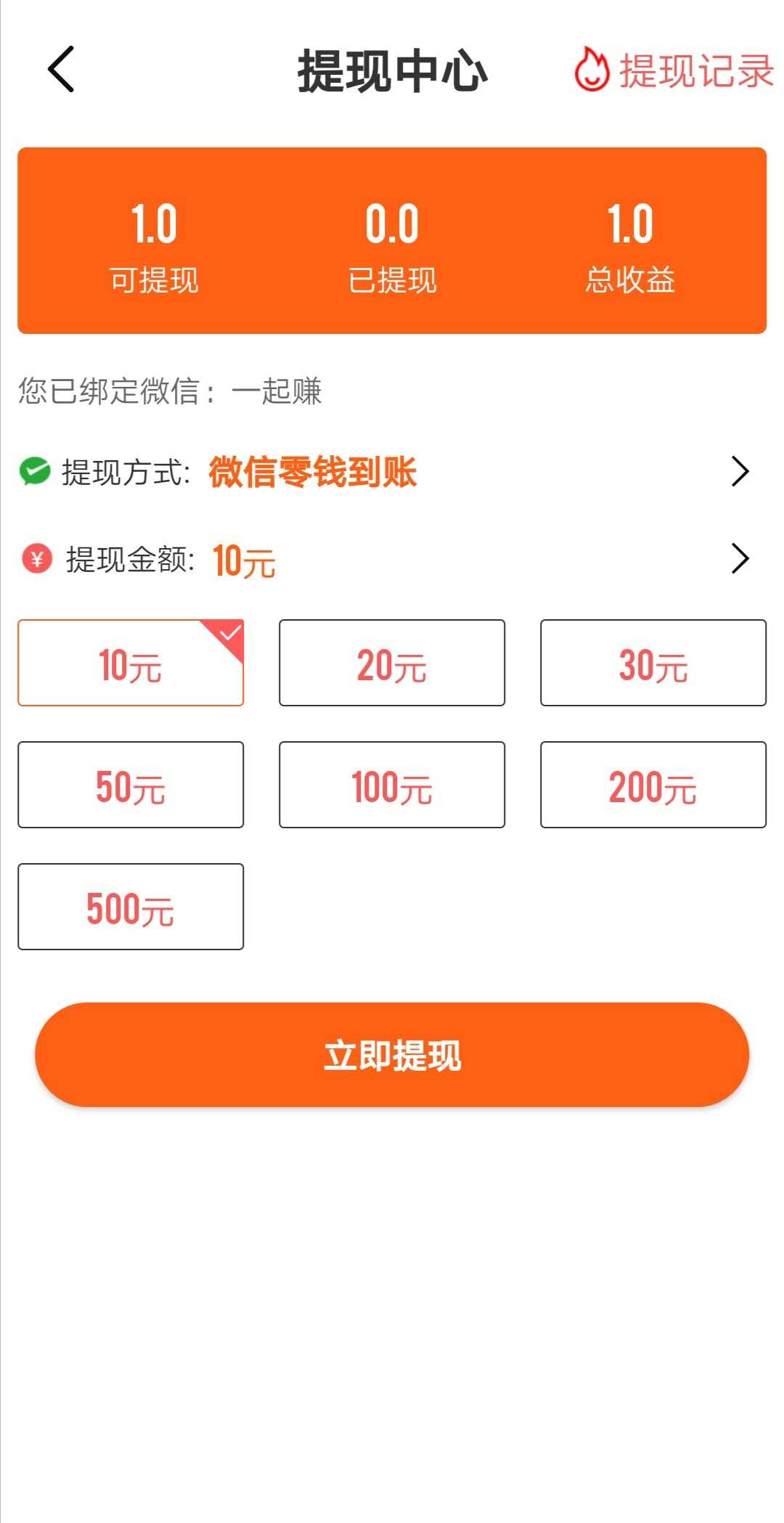
Task: Choose the 50元 withdrawal amount
Action: click(x=131, y=785)
